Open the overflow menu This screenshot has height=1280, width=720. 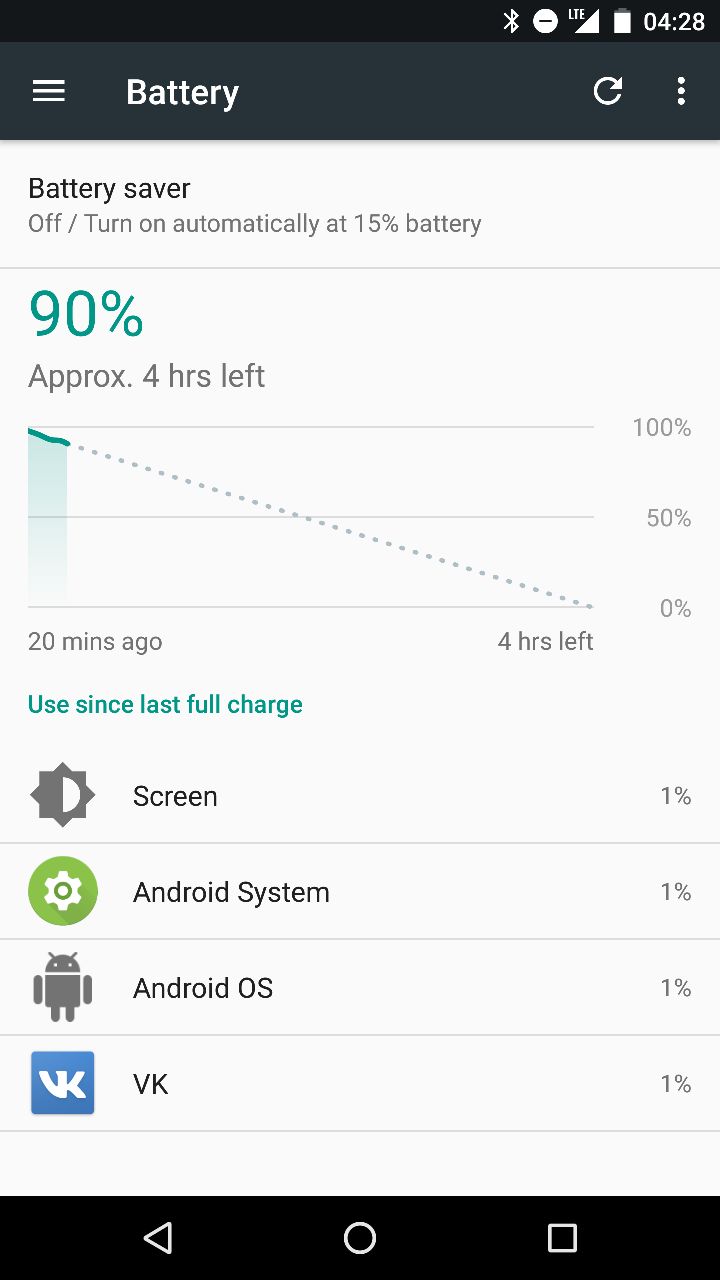[681, 91]
